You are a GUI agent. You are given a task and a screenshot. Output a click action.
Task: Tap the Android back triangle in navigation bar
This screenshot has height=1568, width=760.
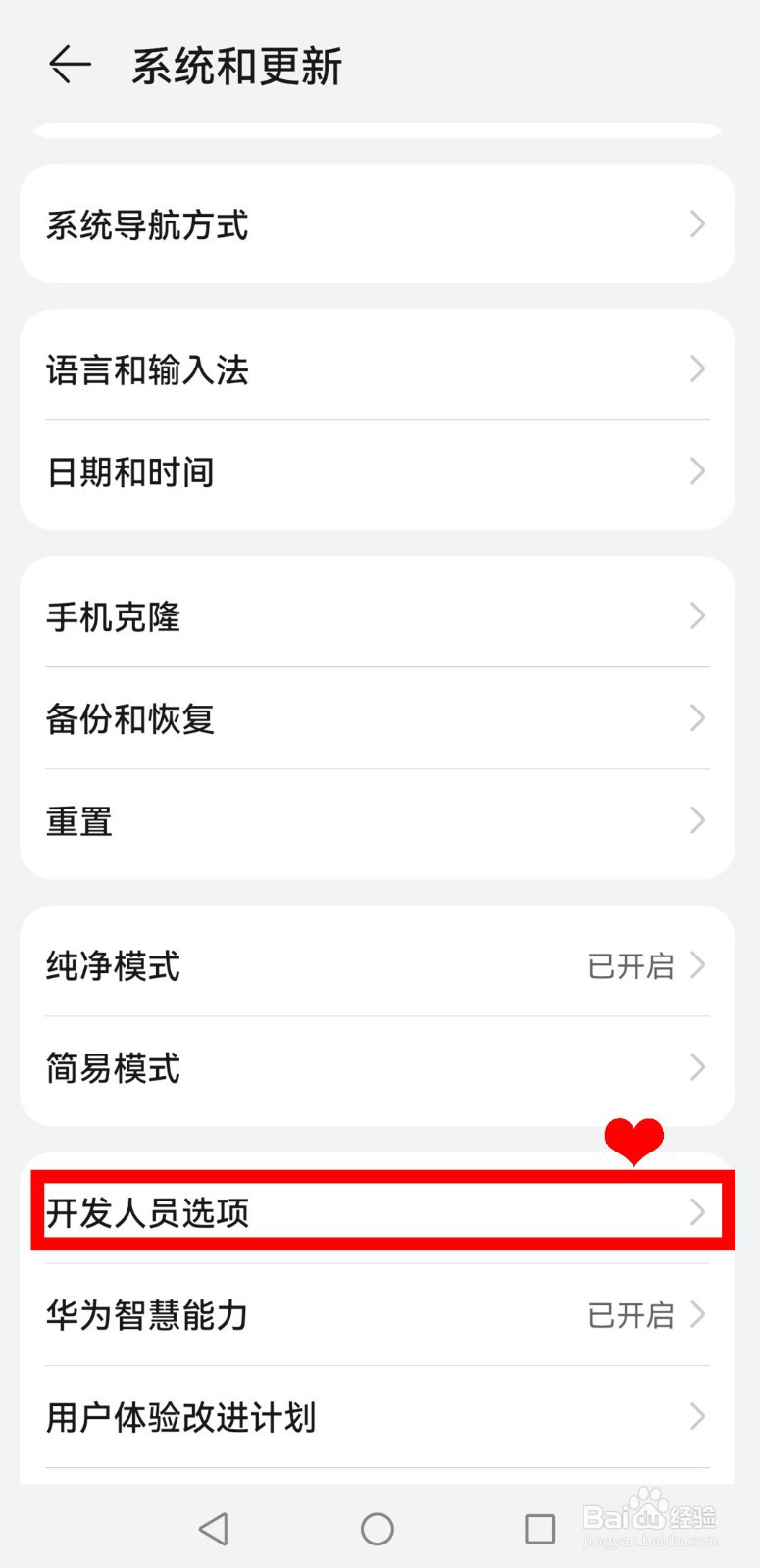[214, 1527]
